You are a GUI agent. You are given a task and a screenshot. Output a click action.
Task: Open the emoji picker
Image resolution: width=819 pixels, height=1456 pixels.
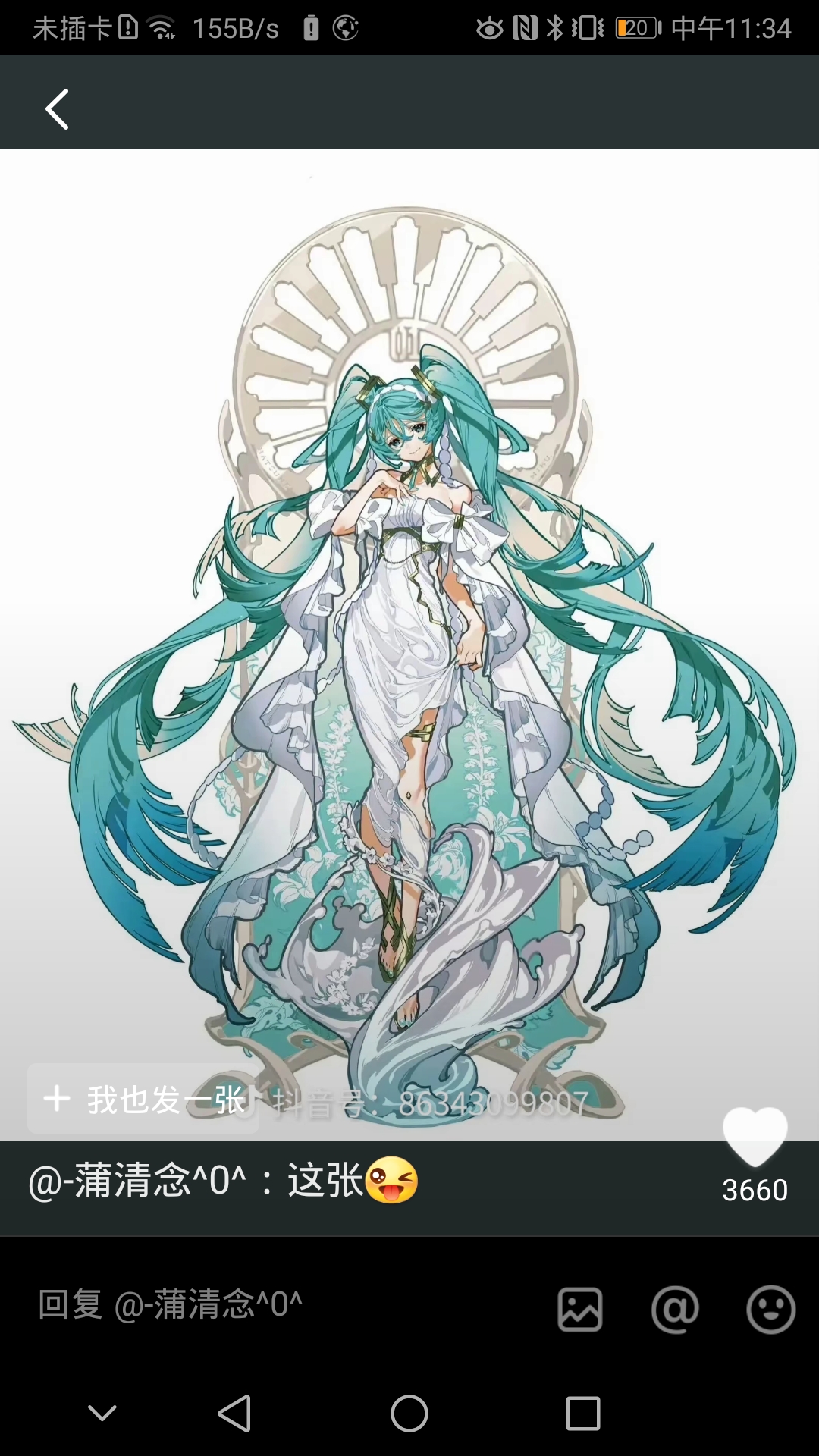pos(770,1309)
